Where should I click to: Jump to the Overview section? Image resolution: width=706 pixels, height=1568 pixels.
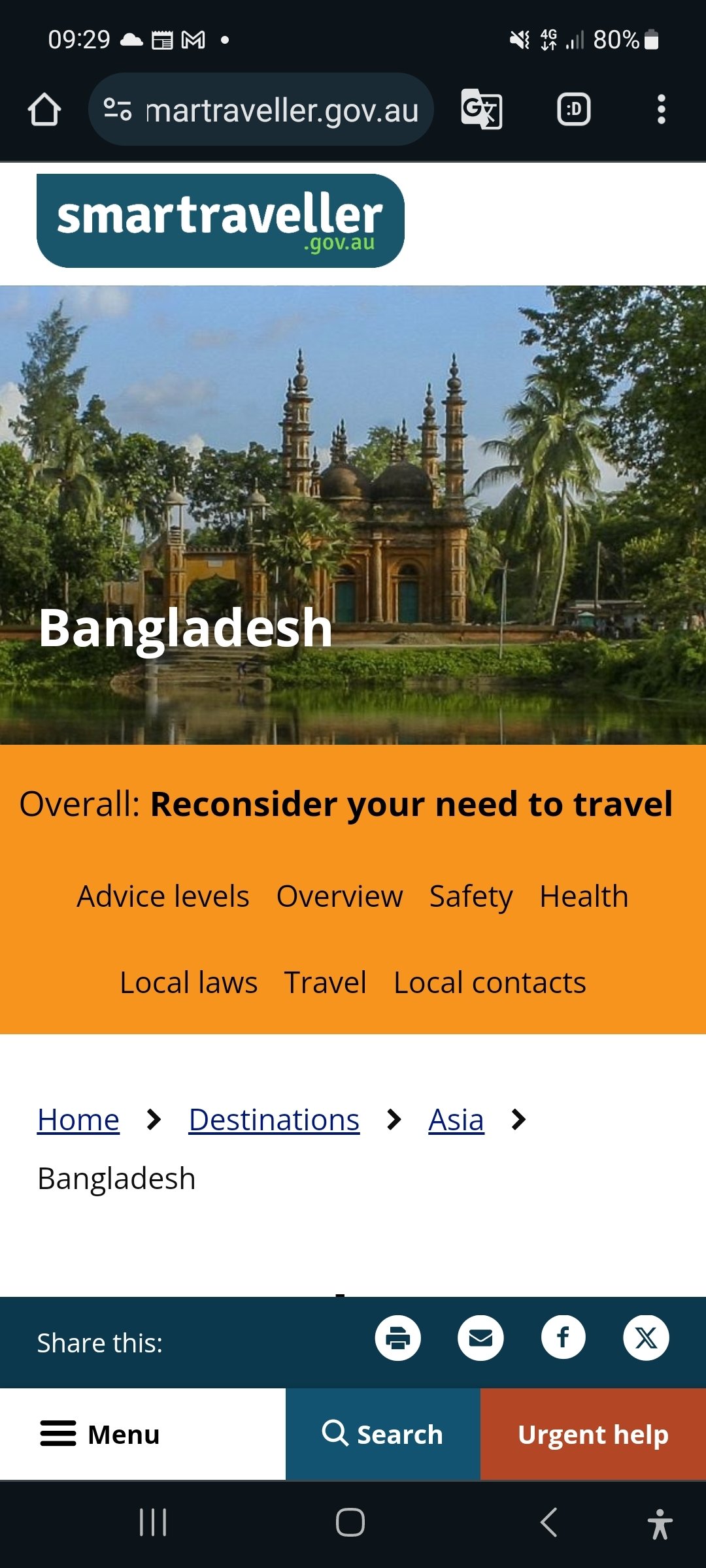pyautogui.click(x=339, y=896)
